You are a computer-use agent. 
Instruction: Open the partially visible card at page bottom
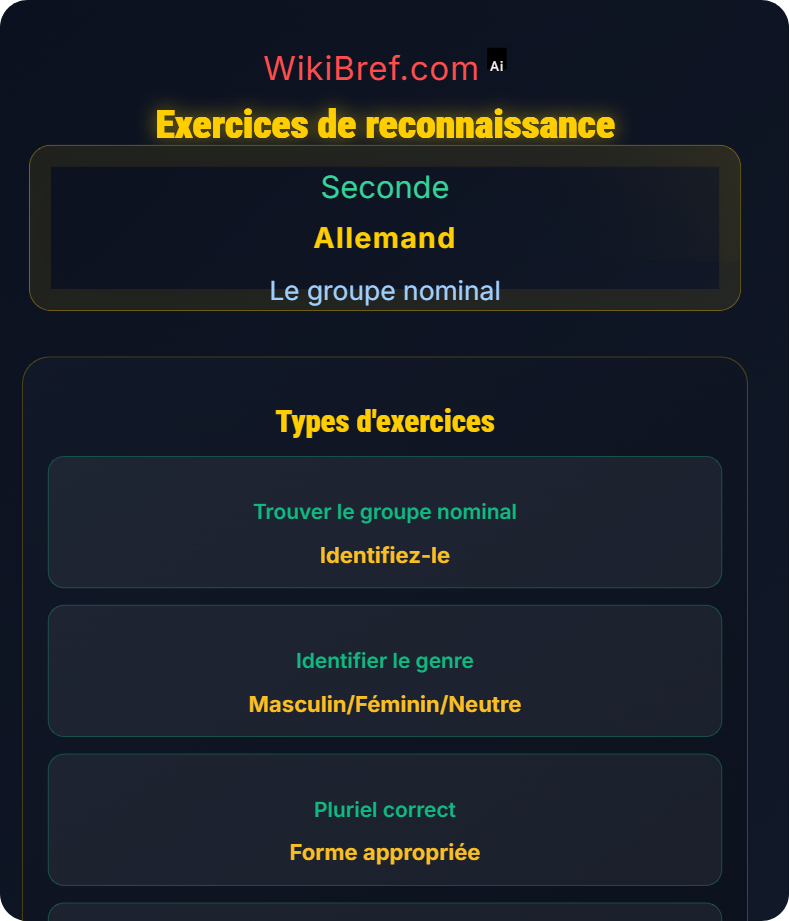[385, 912]
